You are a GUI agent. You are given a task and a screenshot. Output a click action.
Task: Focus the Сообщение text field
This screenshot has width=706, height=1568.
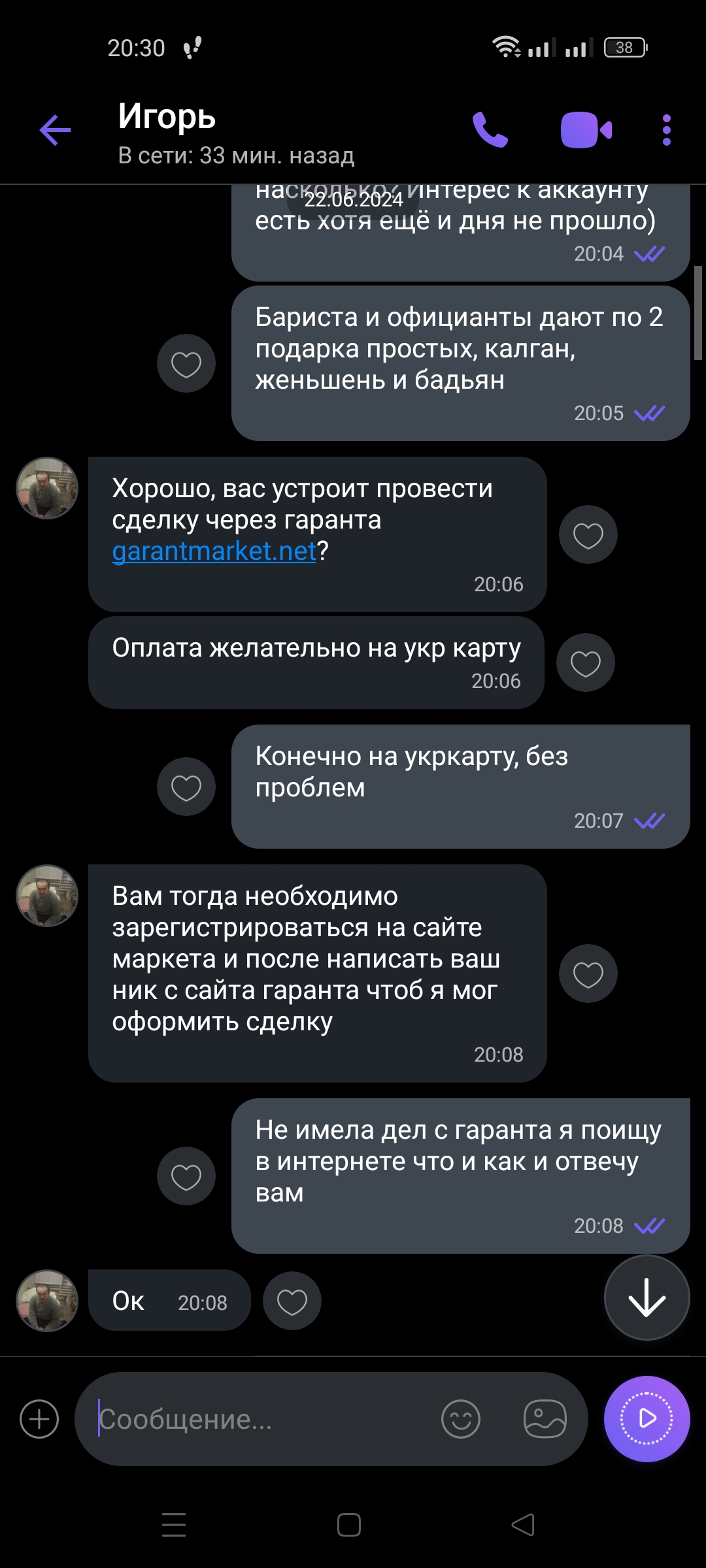tap(261, 1419)
